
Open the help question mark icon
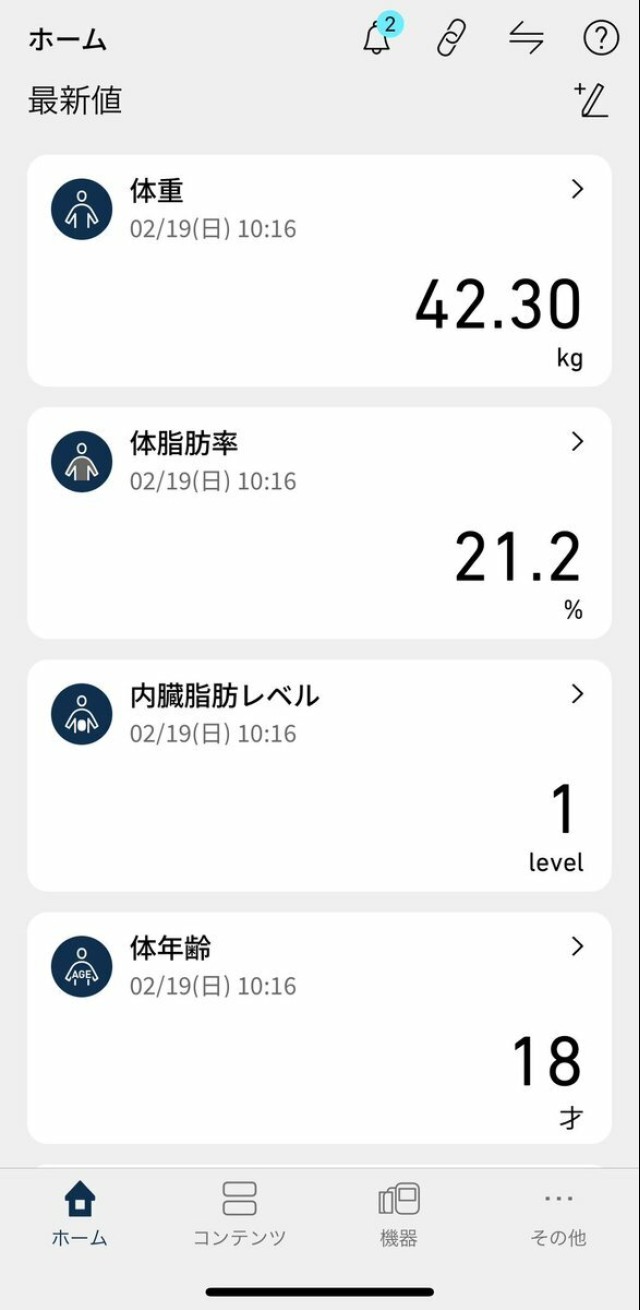click(600, 39)
